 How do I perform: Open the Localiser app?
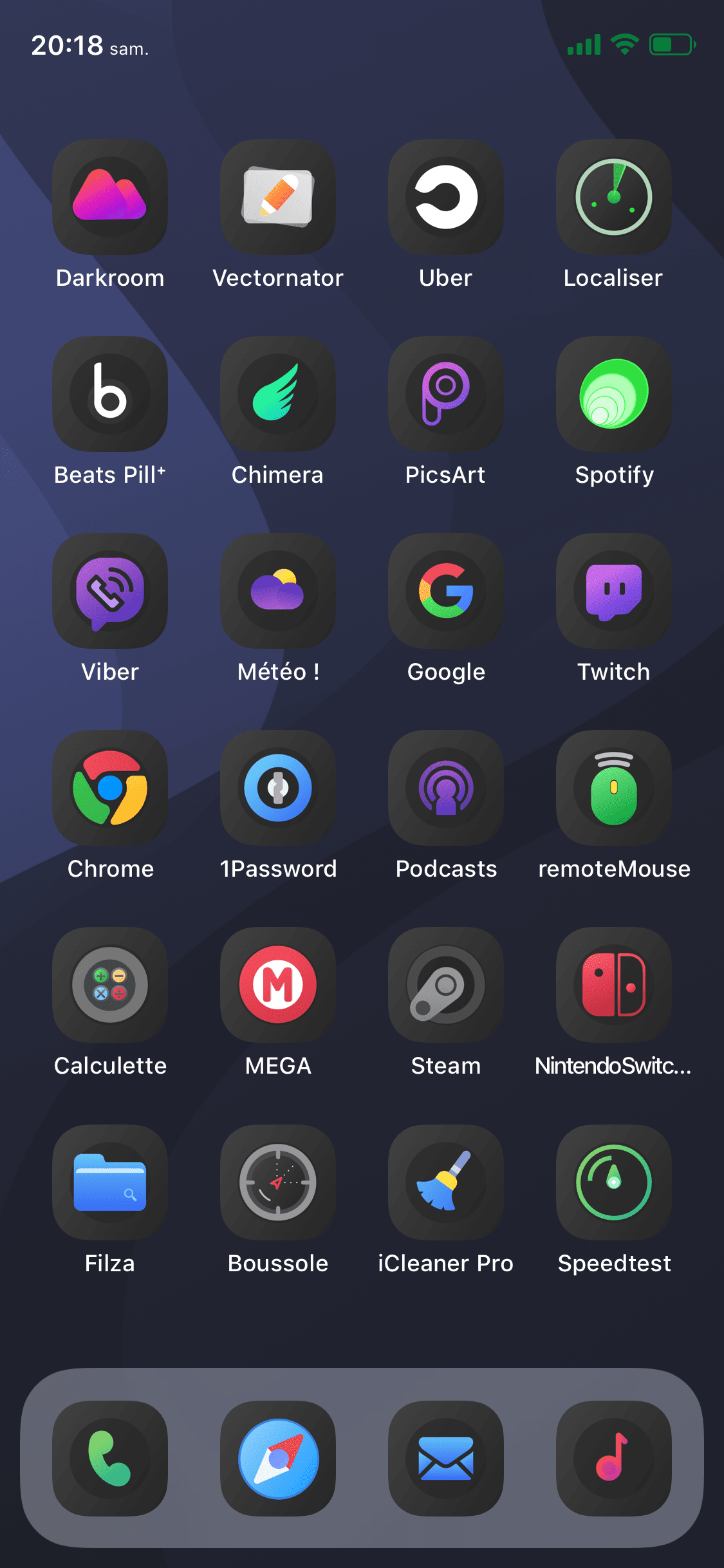(x=614, y=197)
